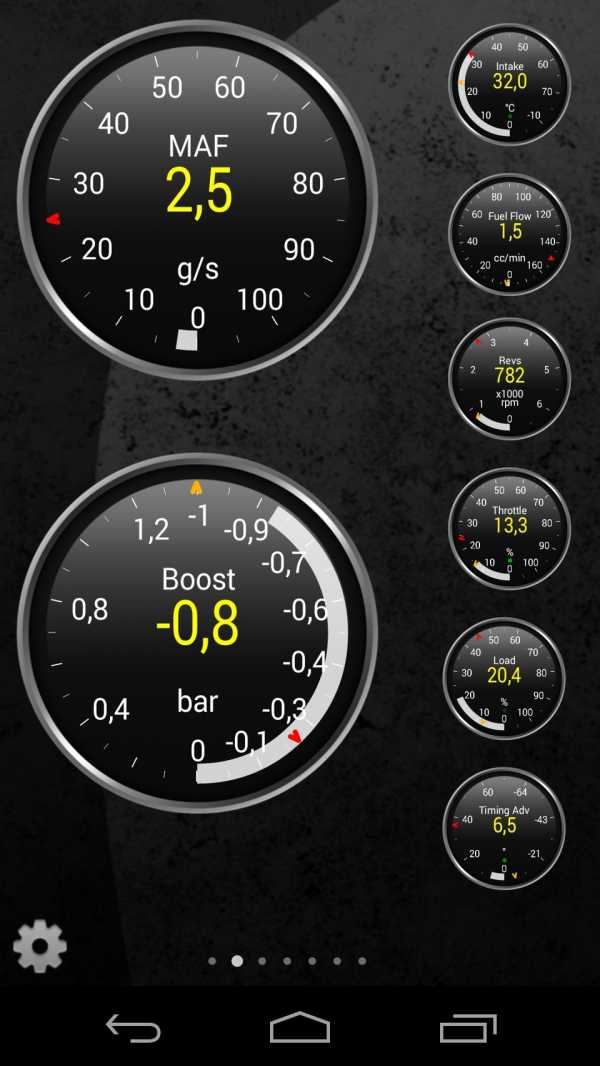
Task: Select the Throttle gauge
Action: [509, 529]
